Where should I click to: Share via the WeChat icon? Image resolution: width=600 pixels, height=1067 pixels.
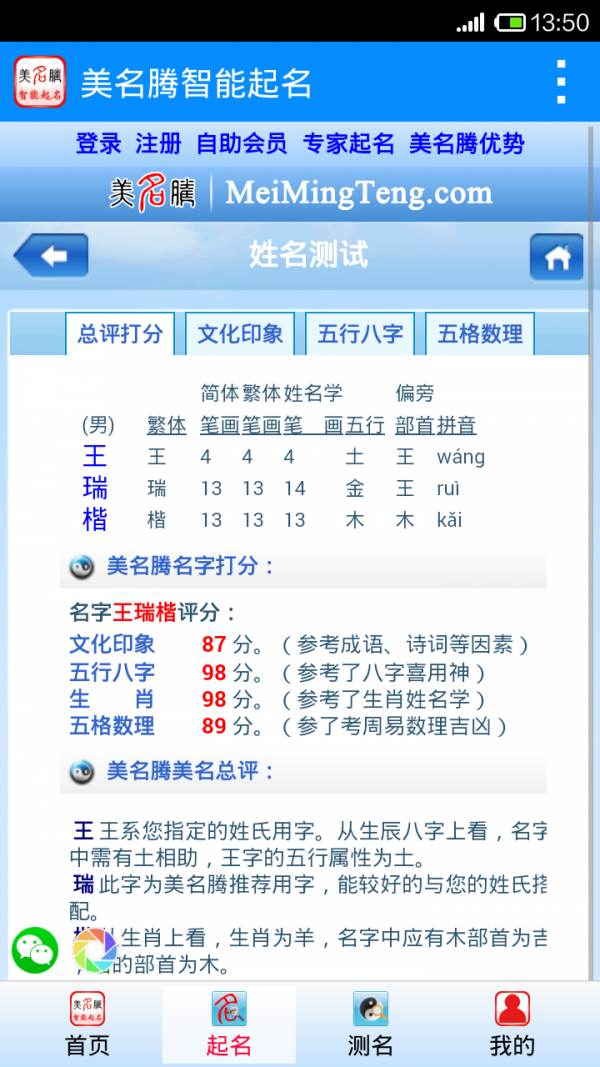pos(35,950)
